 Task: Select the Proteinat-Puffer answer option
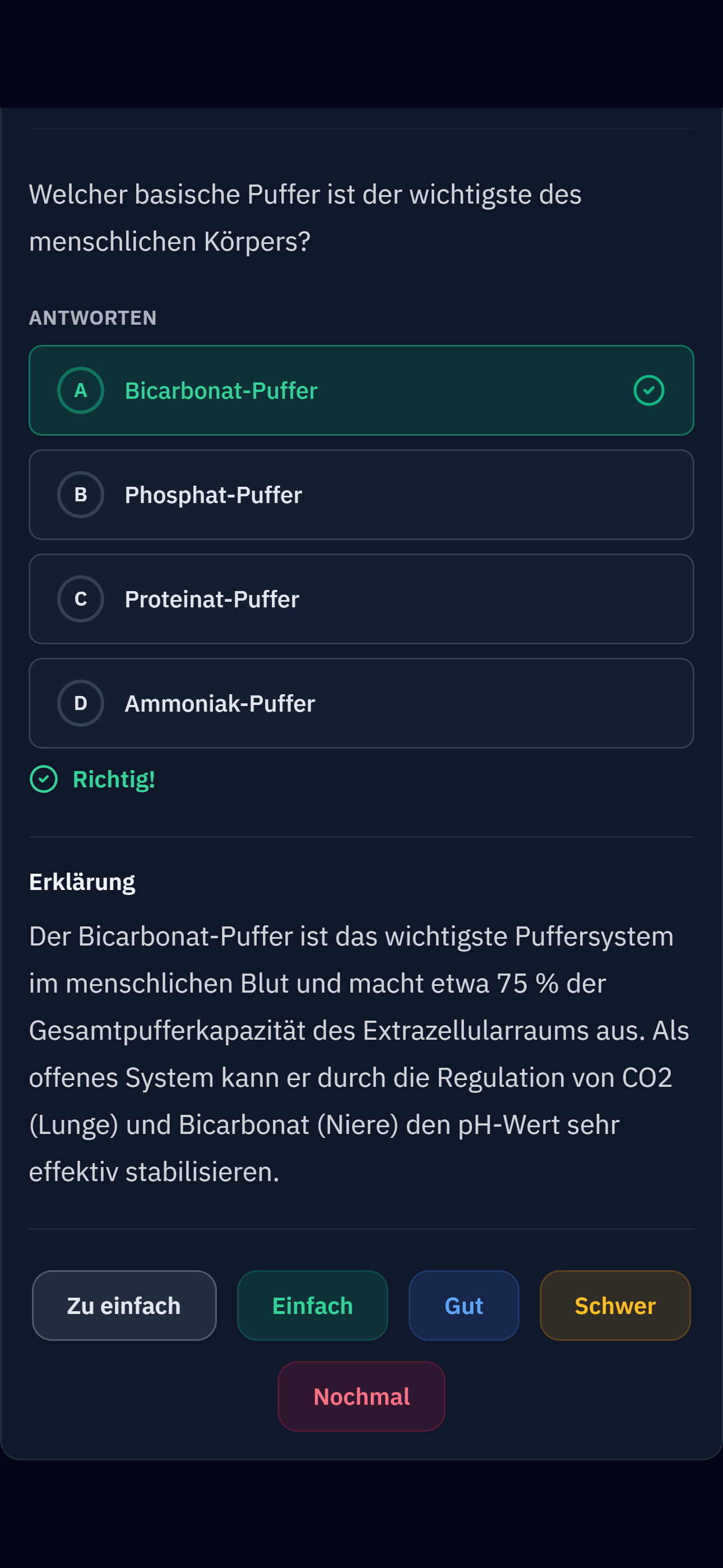361,599
